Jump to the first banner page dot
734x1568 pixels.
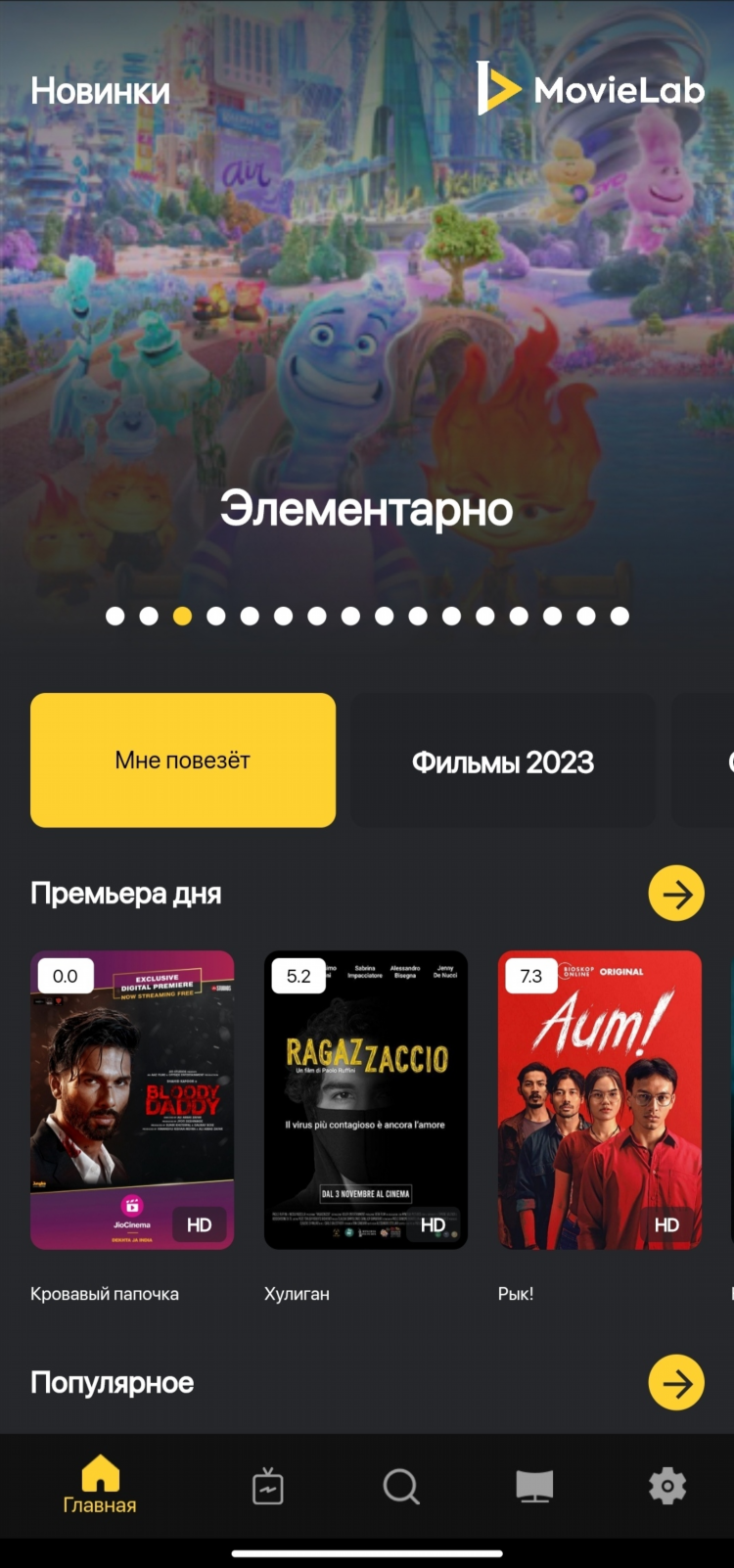pyautogui.click(x=115, y=616)
